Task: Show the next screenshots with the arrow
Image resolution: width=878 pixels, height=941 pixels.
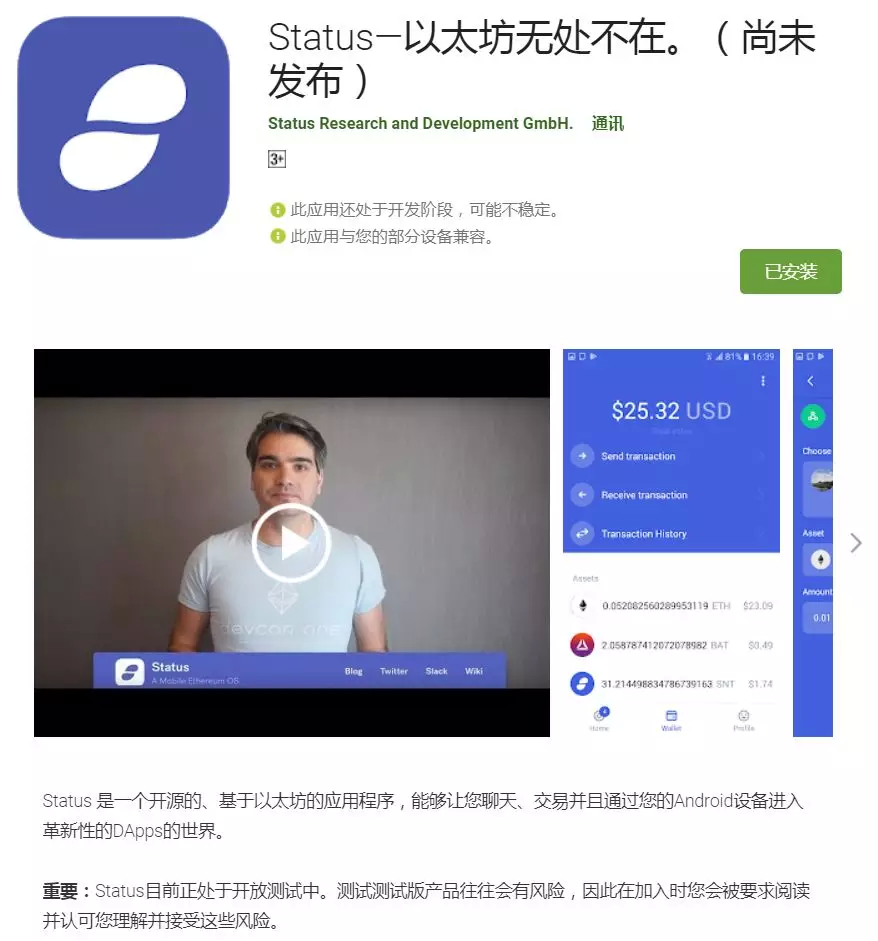Action: (x=855, y=543)
